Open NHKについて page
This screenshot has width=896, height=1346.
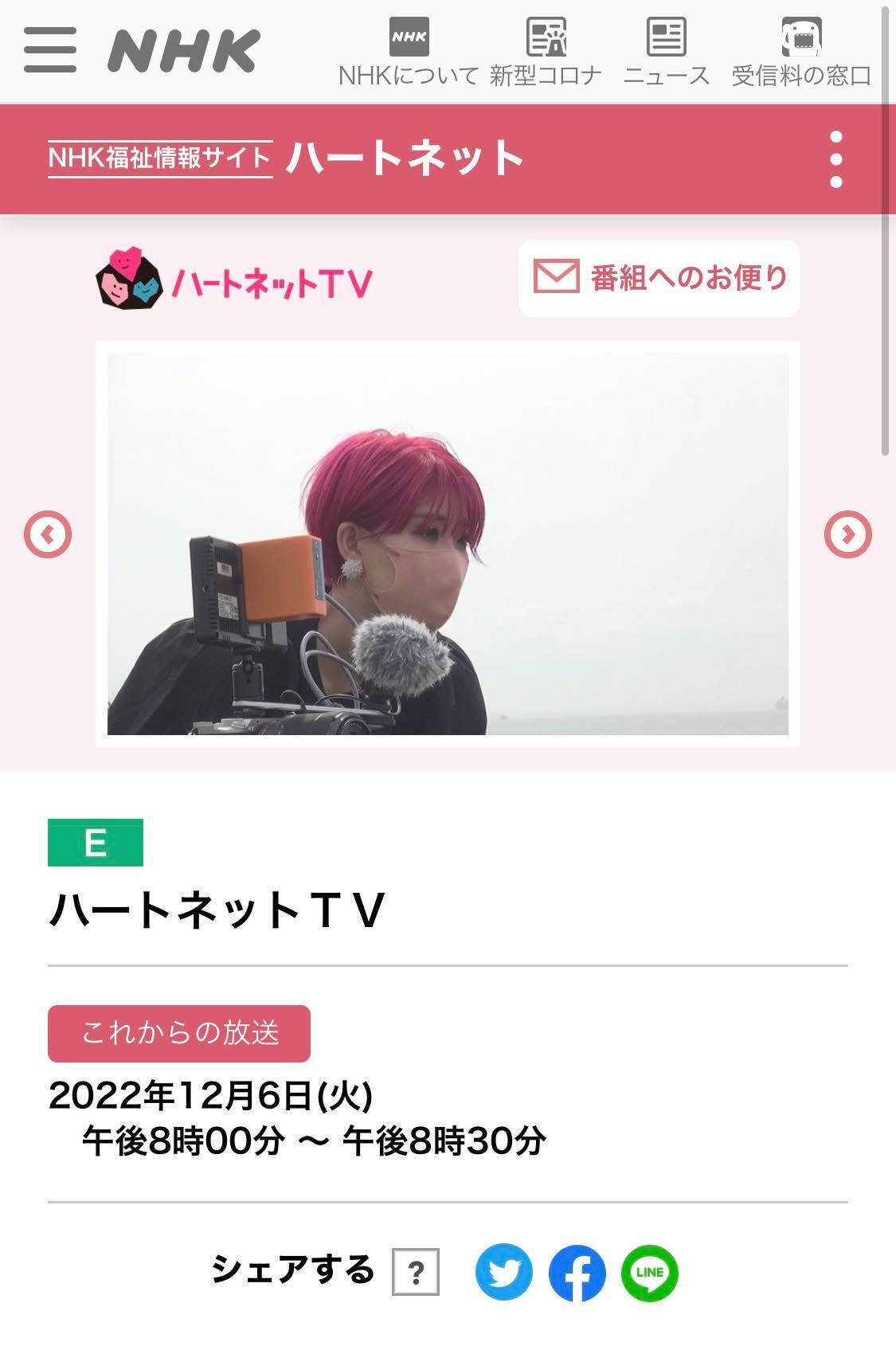[x=409, y=53]
